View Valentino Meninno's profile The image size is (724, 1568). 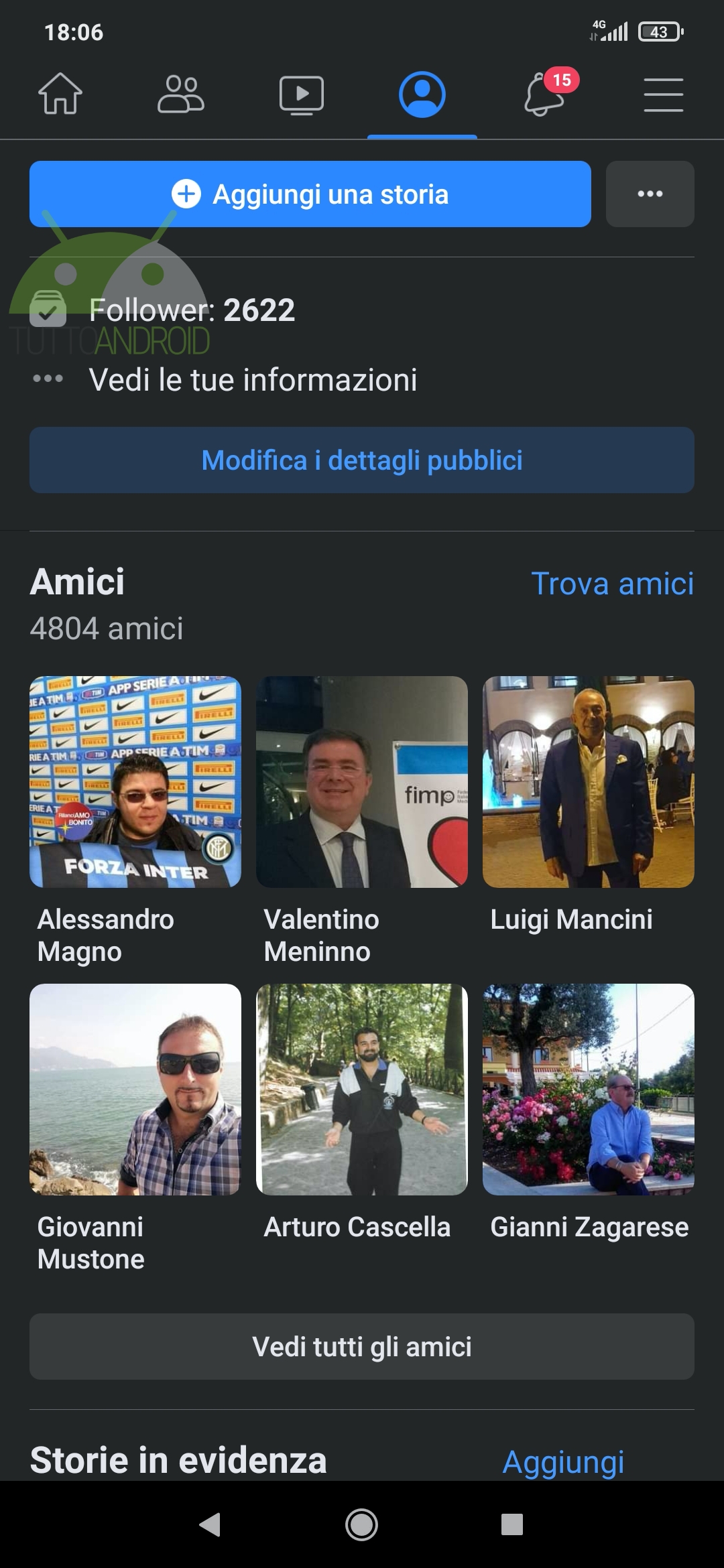362,782
